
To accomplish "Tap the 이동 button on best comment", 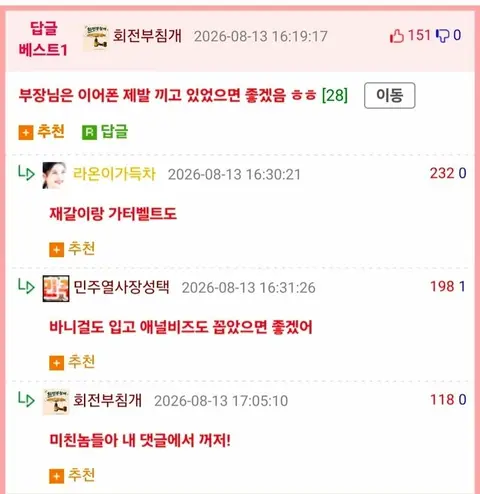I will [x=389, y=95].
